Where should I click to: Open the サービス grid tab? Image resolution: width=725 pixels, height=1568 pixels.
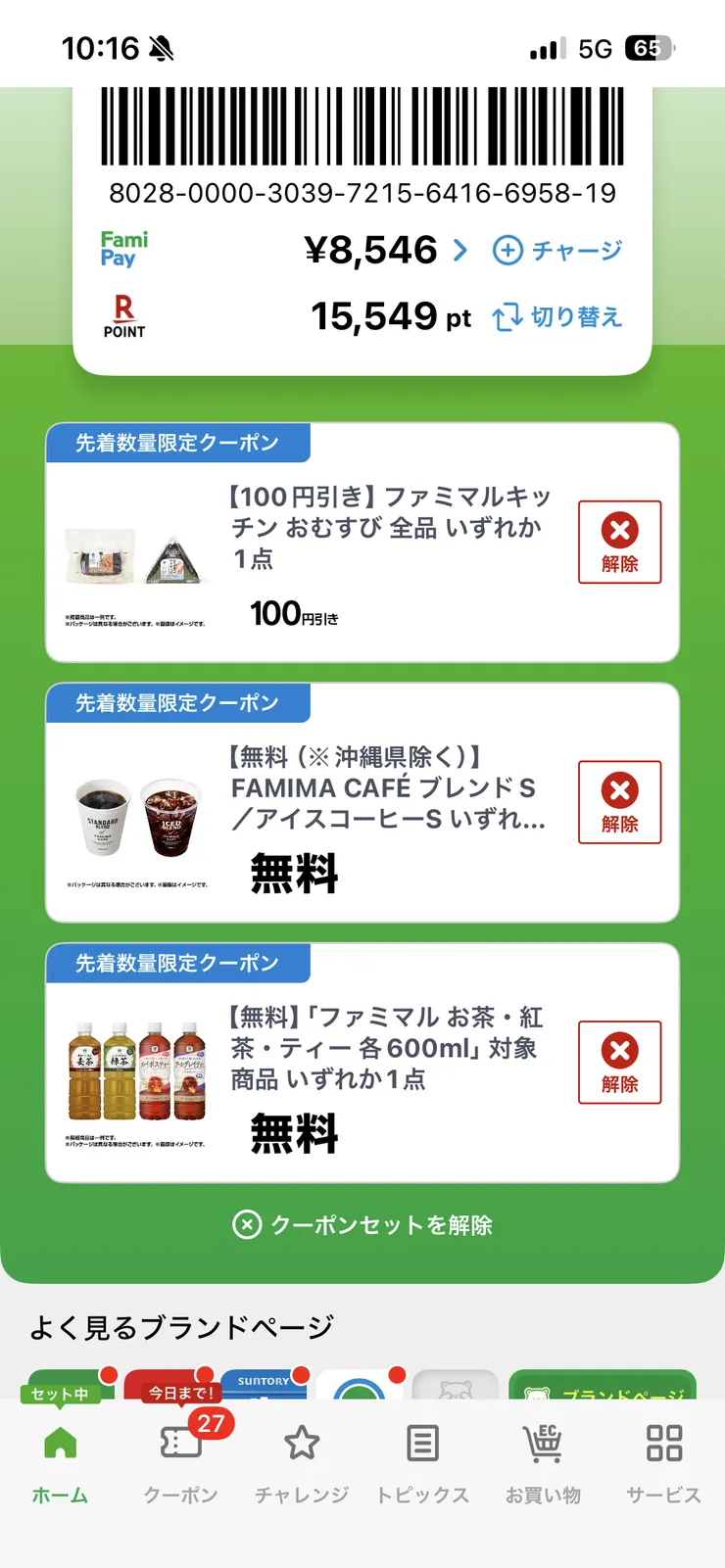pos(664,1442)
